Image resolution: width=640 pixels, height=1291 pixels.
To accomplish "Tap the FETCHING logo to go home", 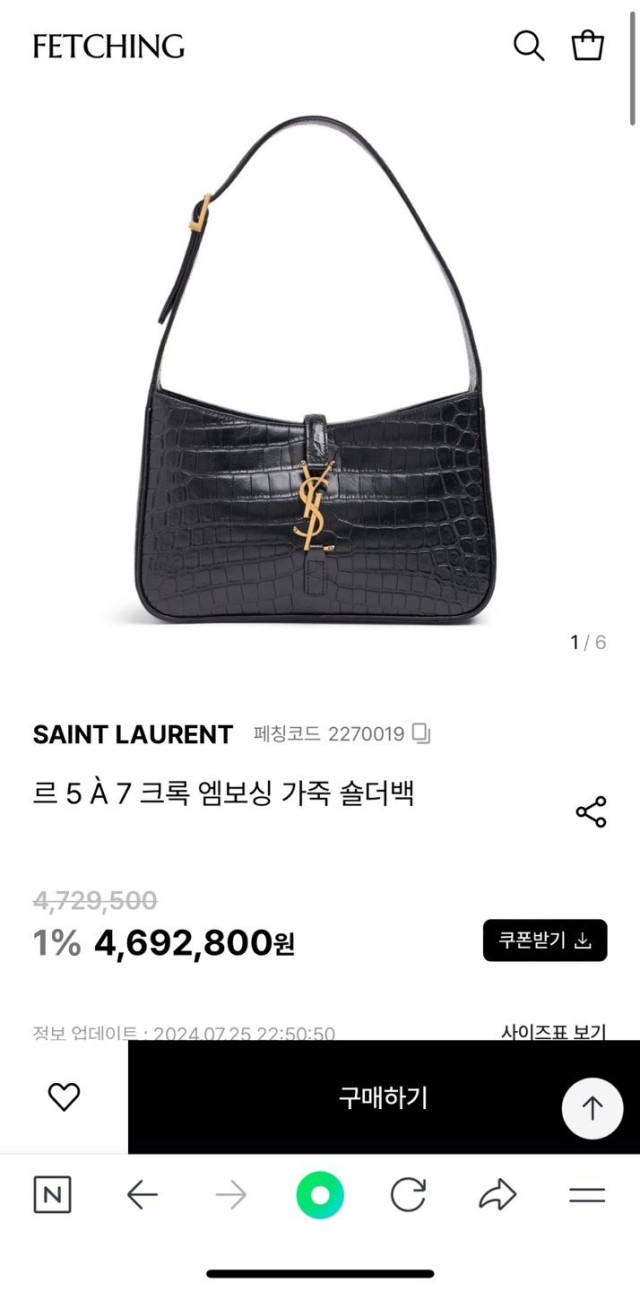I will coord(108,46).
